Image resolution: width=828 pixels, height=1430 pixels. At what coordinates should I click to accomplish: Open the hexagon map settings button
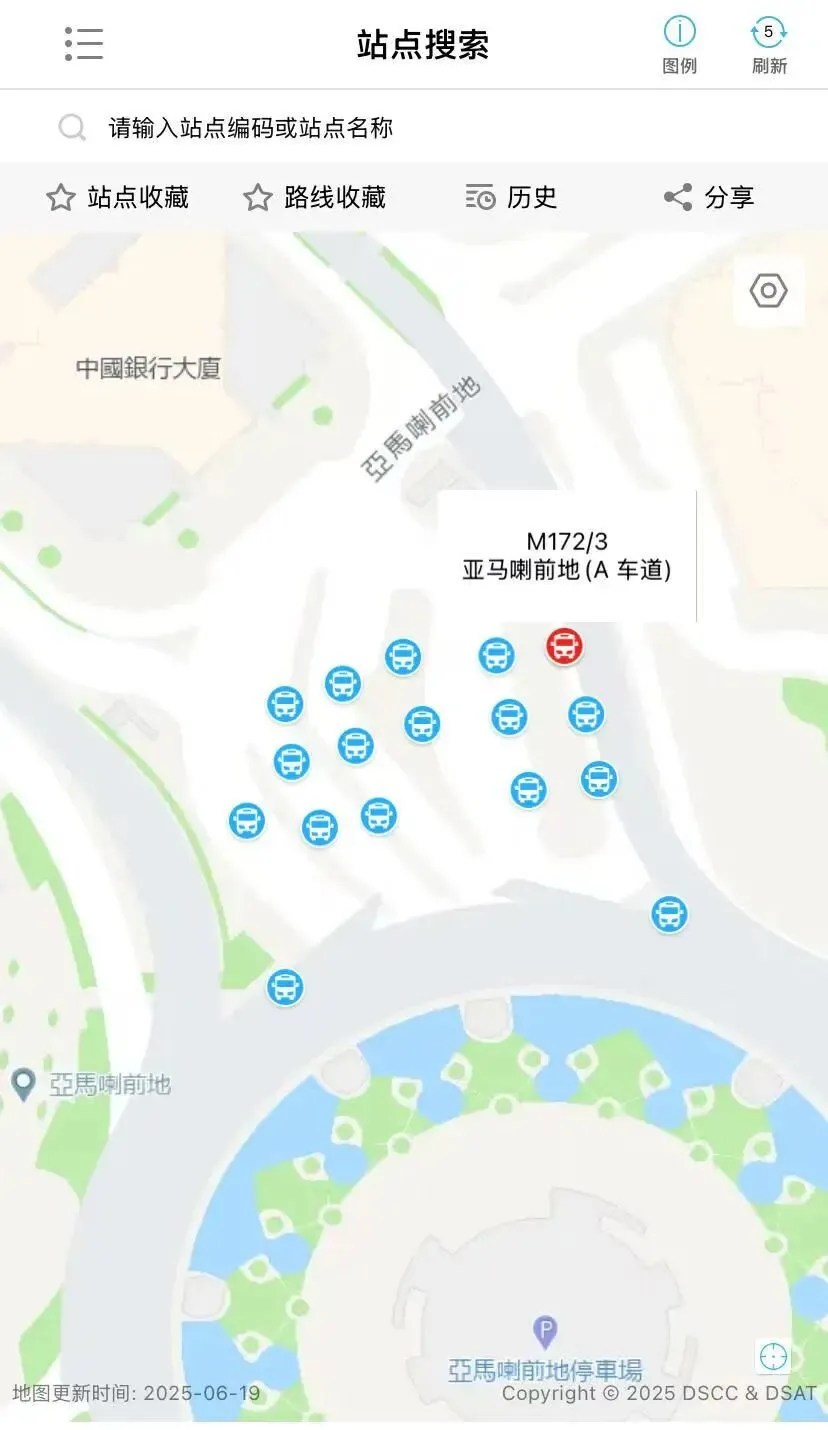point(769,291)
